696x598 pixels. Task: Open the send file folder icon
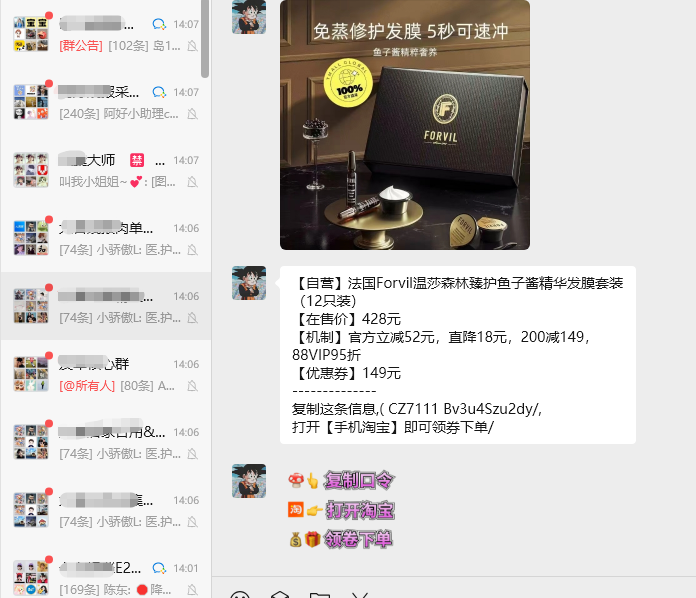[x=319, y=595]
